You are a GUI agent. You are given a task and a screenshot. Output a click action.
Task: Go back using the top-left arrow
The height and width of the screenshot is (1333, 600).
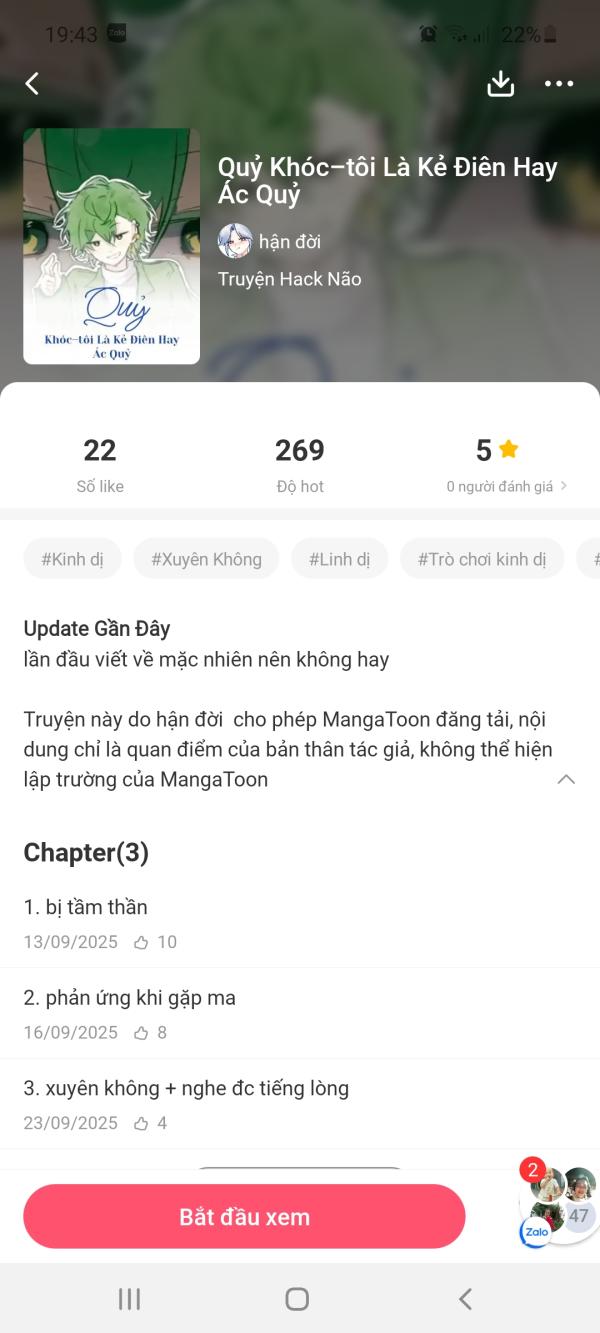[x=32, y=84]
